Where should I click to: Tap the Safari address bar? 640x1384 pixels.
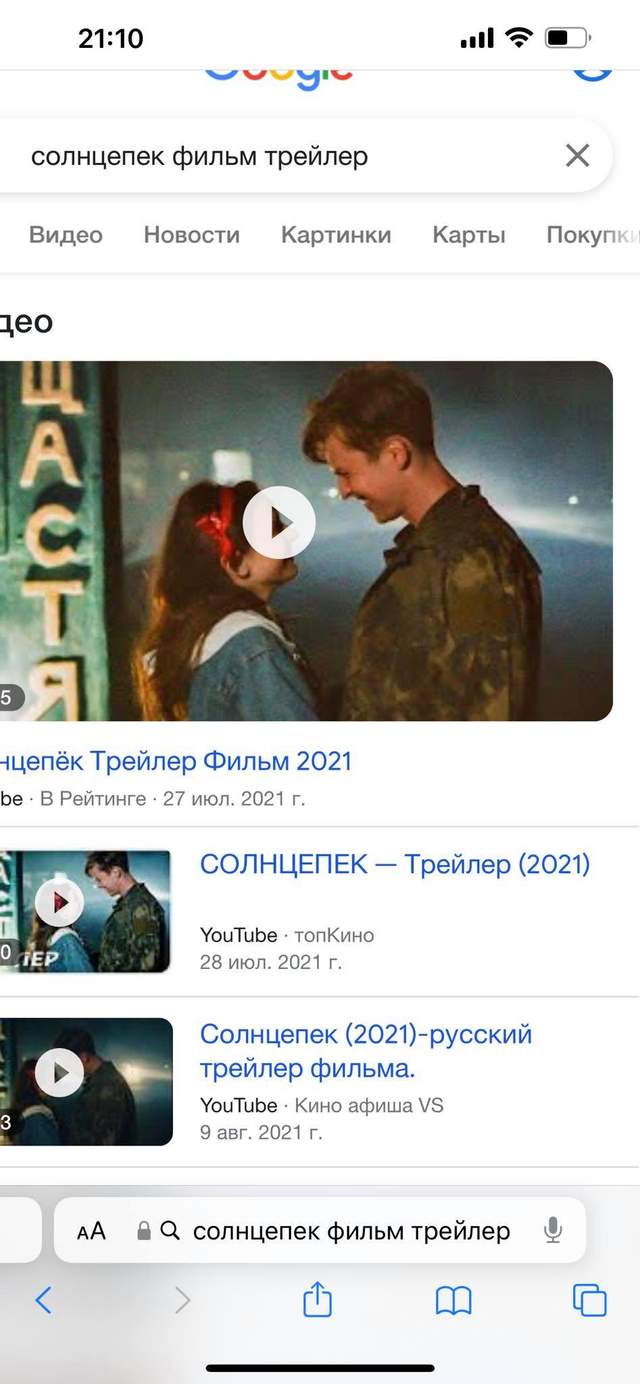tap(350, 1231)
